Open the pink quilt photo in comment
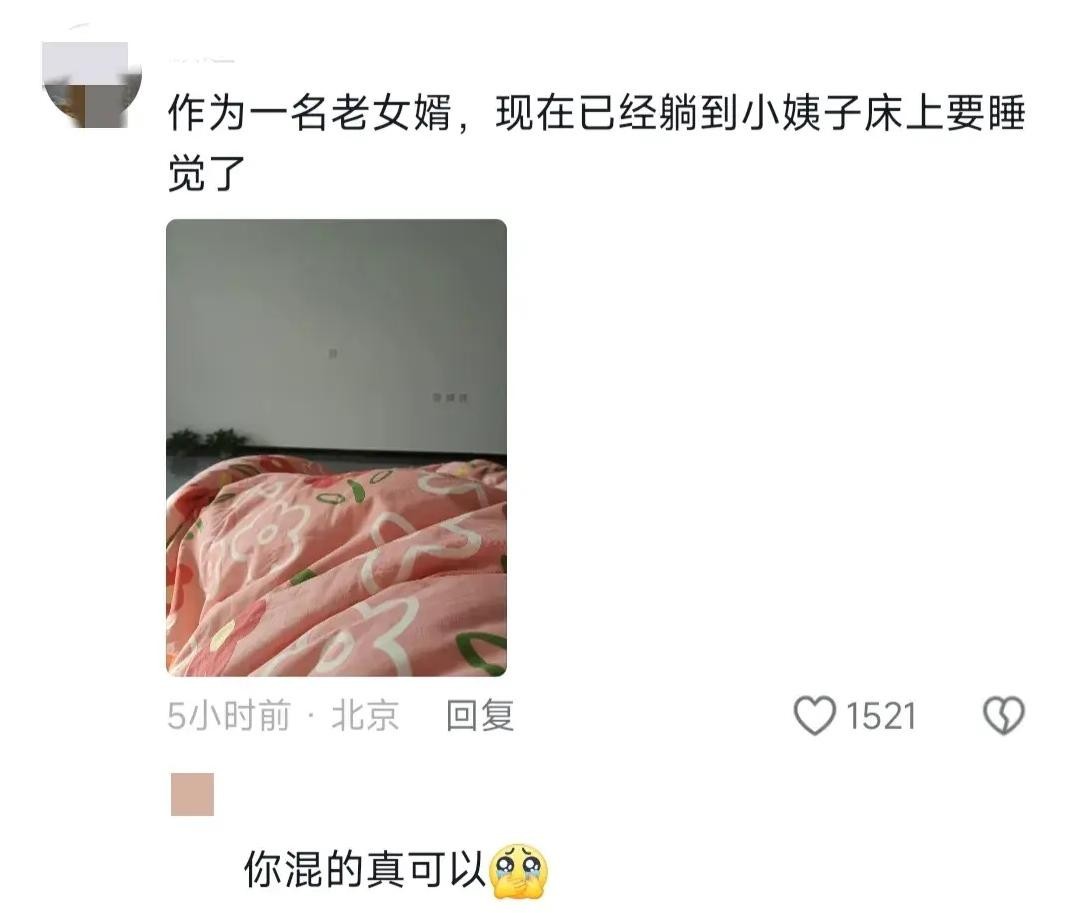 tap(336, 448)
